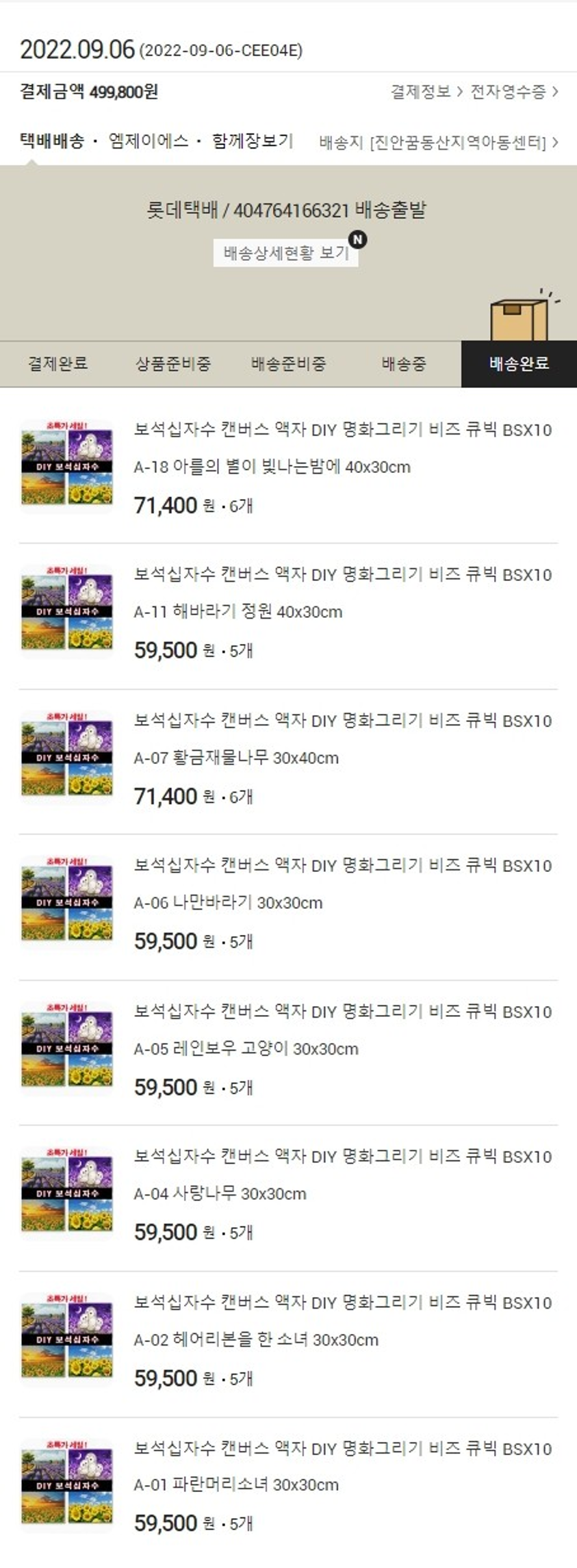The width and height of the screenshot is (577, 1568).
Task: Open 배송지 진안꿈동산지역아동센터 details
Action: 439,142
